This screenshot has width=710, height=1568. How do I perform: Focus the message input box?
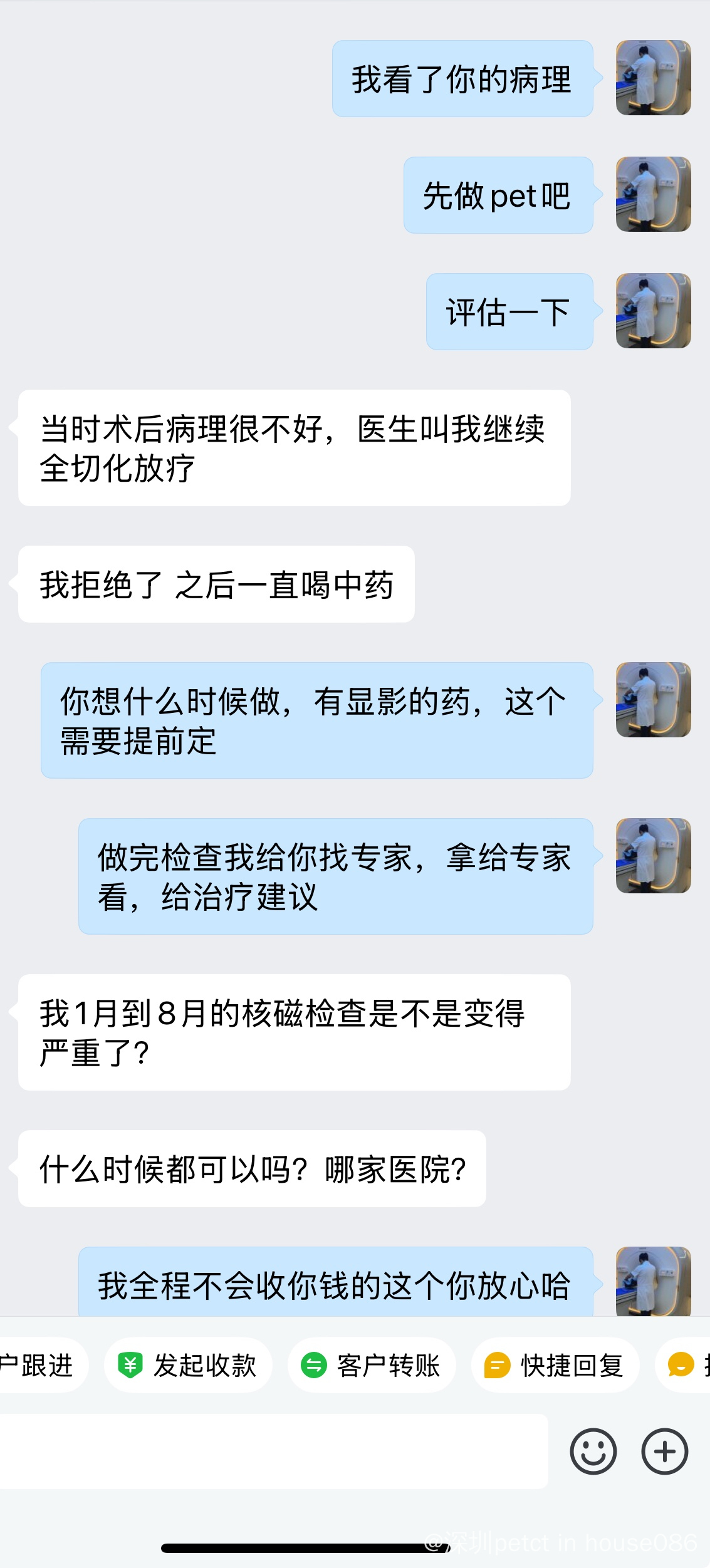pyautogui.click(x=273, y=1451)
